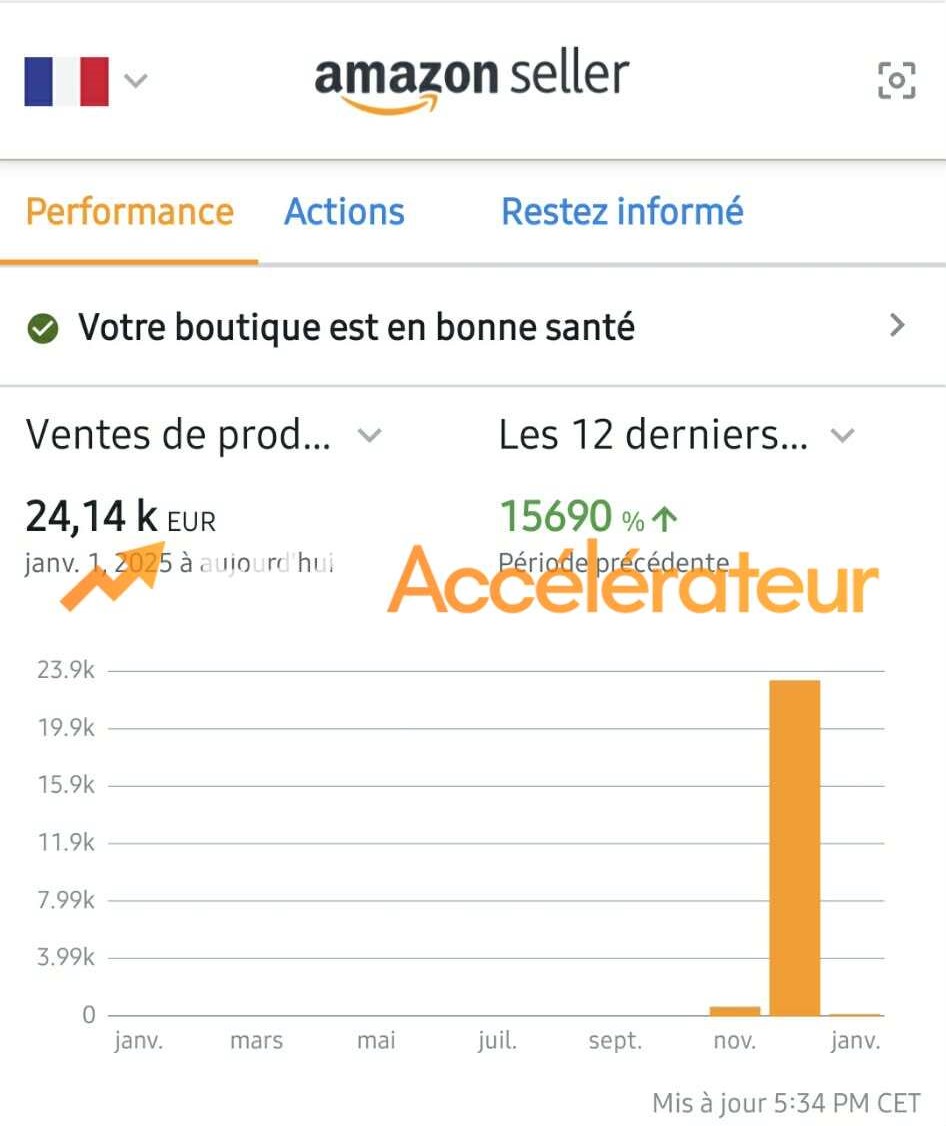Switch to the Actions tab

click(x=344, y=212)
